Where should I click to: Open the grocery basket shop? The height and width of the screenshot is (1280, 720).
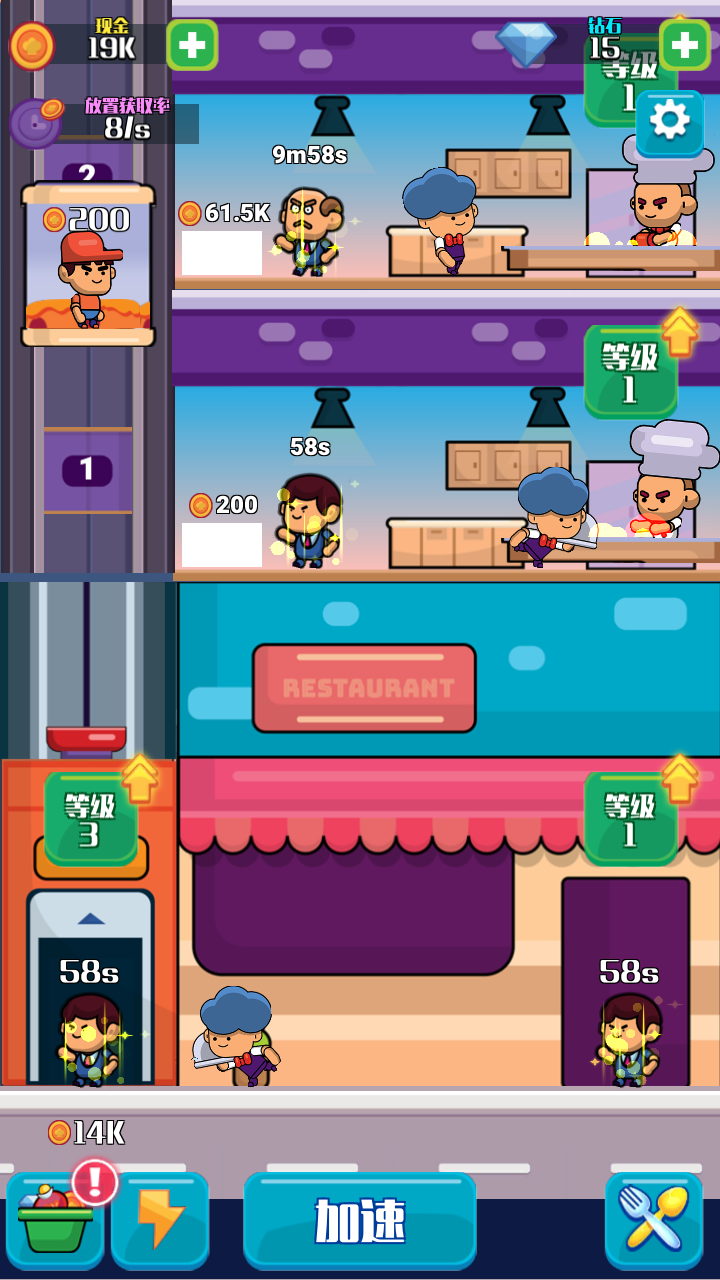(55, 1222)
